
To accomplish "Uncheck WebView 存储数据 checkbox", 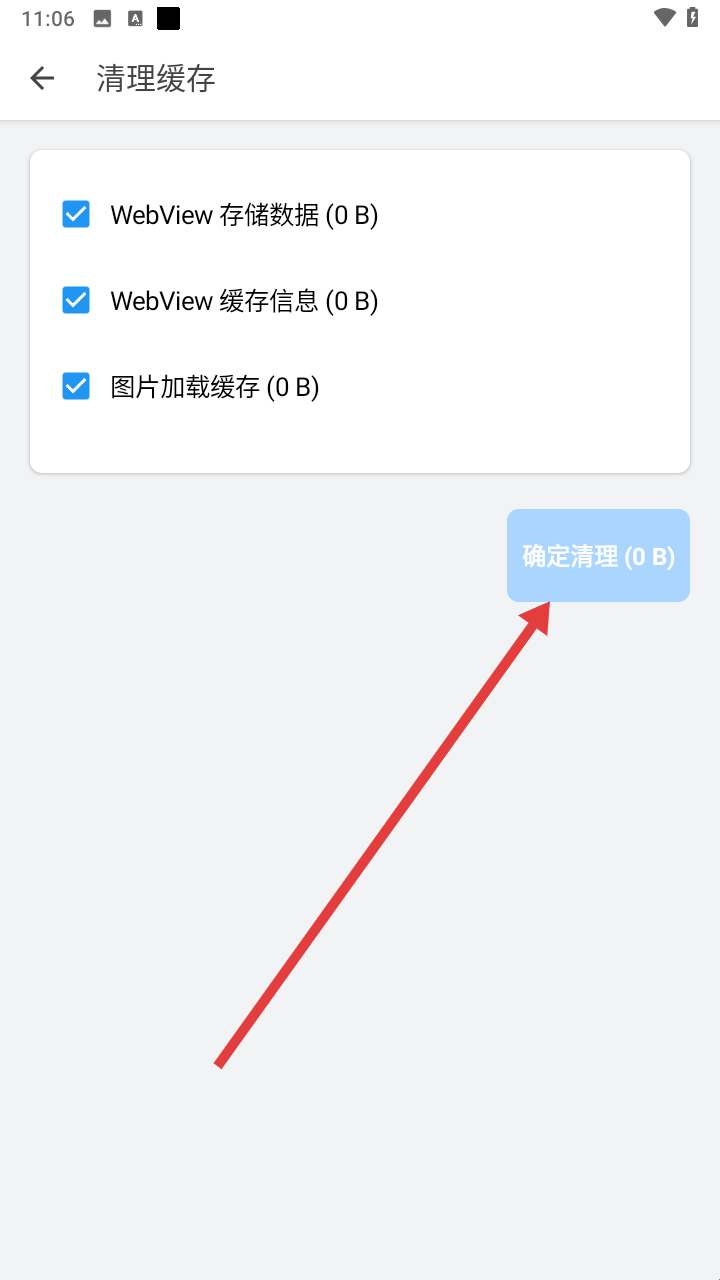I will [x=76, y=214].
